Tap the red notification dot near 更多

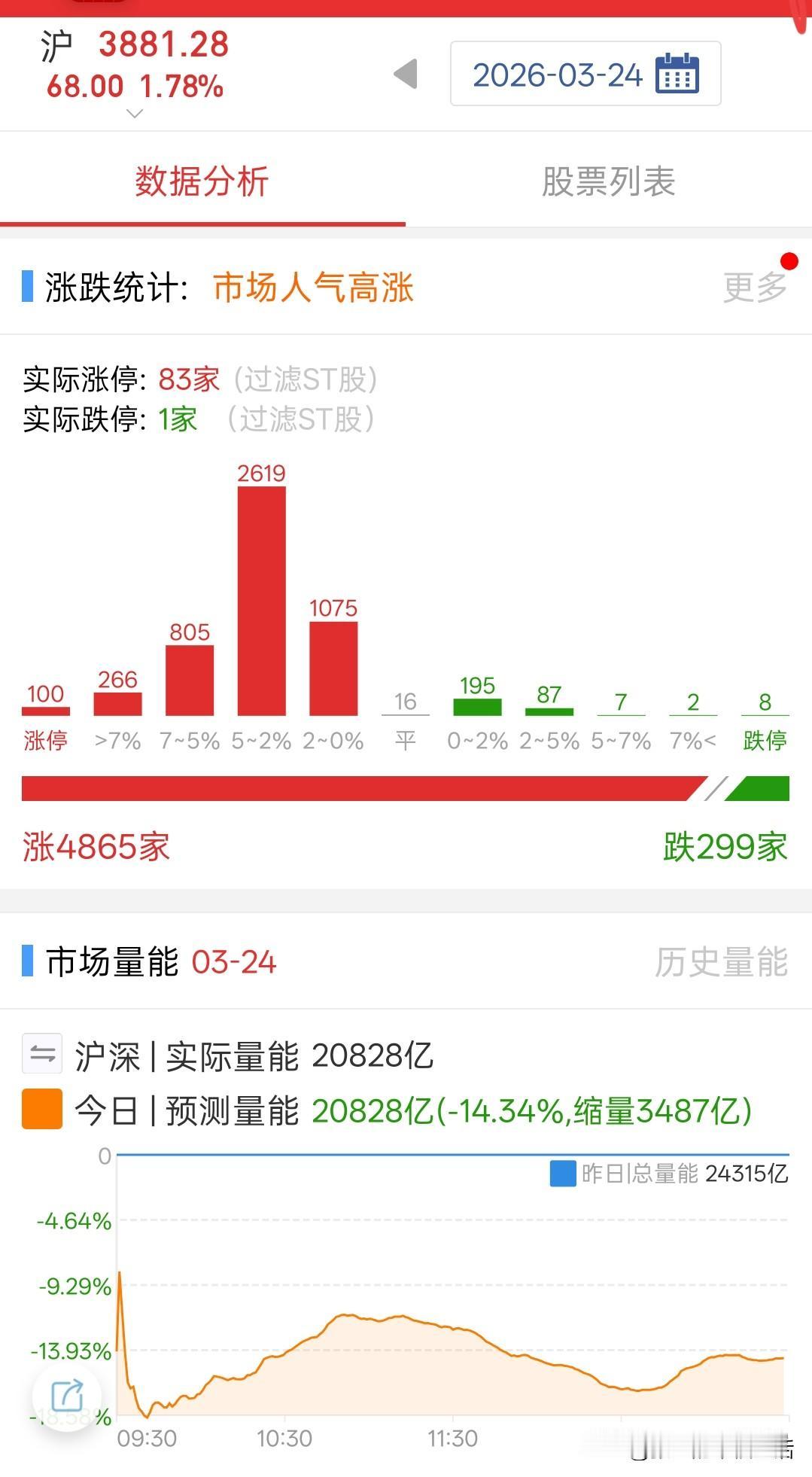click(789, 260)
